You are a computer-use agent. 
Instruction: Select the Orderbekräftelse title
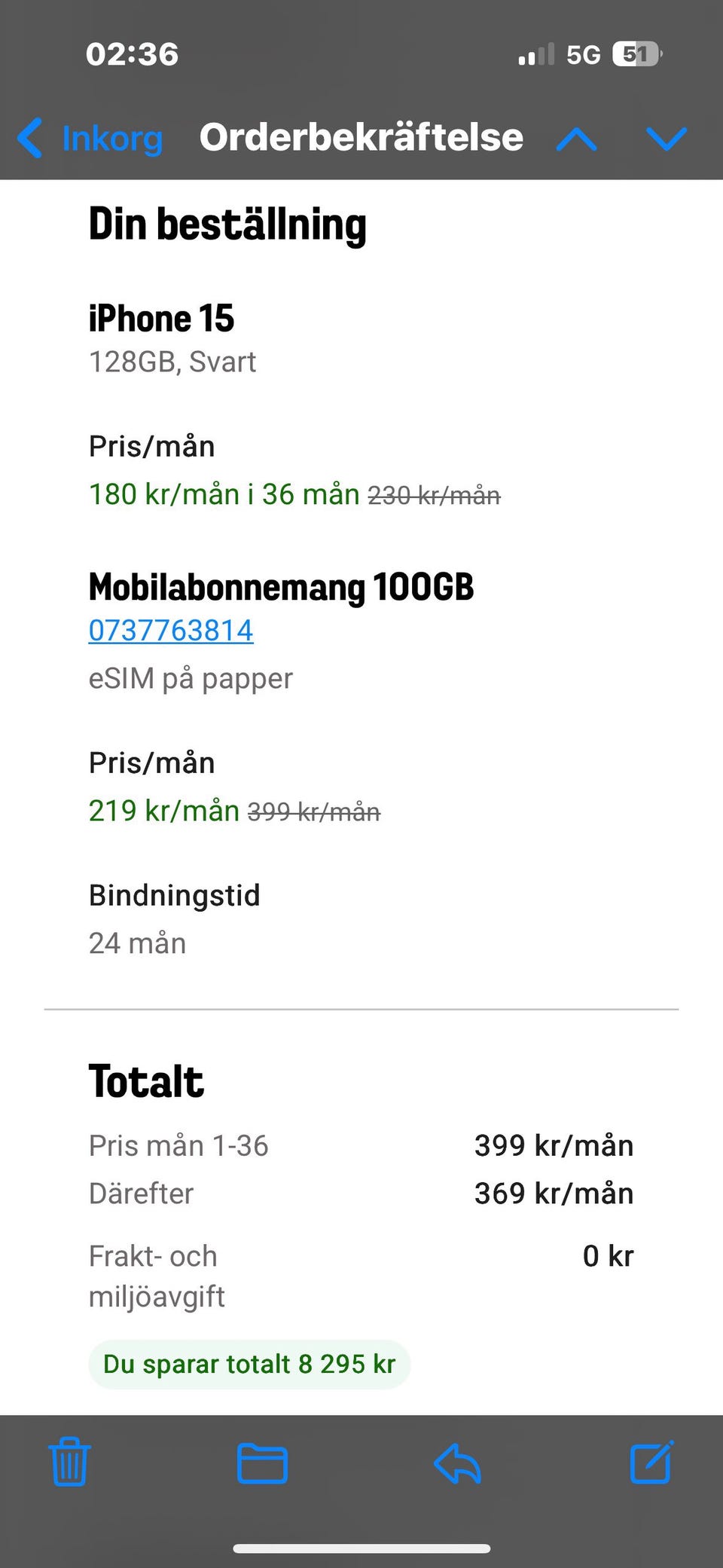click(x=362, y=138)
